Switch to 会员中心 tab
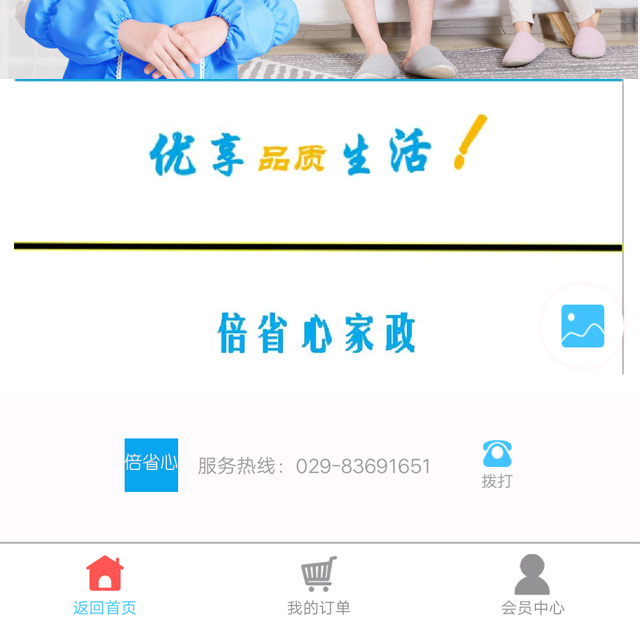This screenshot has height=624, width=640. (x=532, y=586)
